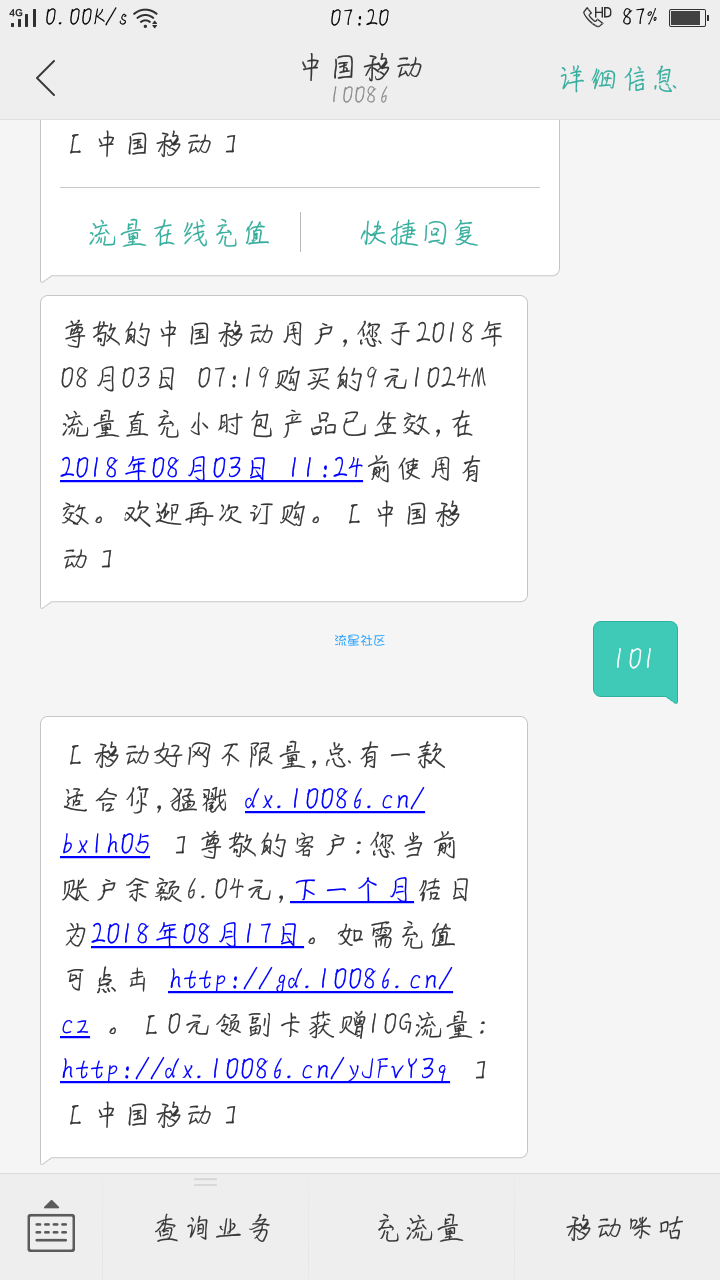Open 详细信息 details
This screenshot has height=1280, width=720.
[x=619, y=79]
